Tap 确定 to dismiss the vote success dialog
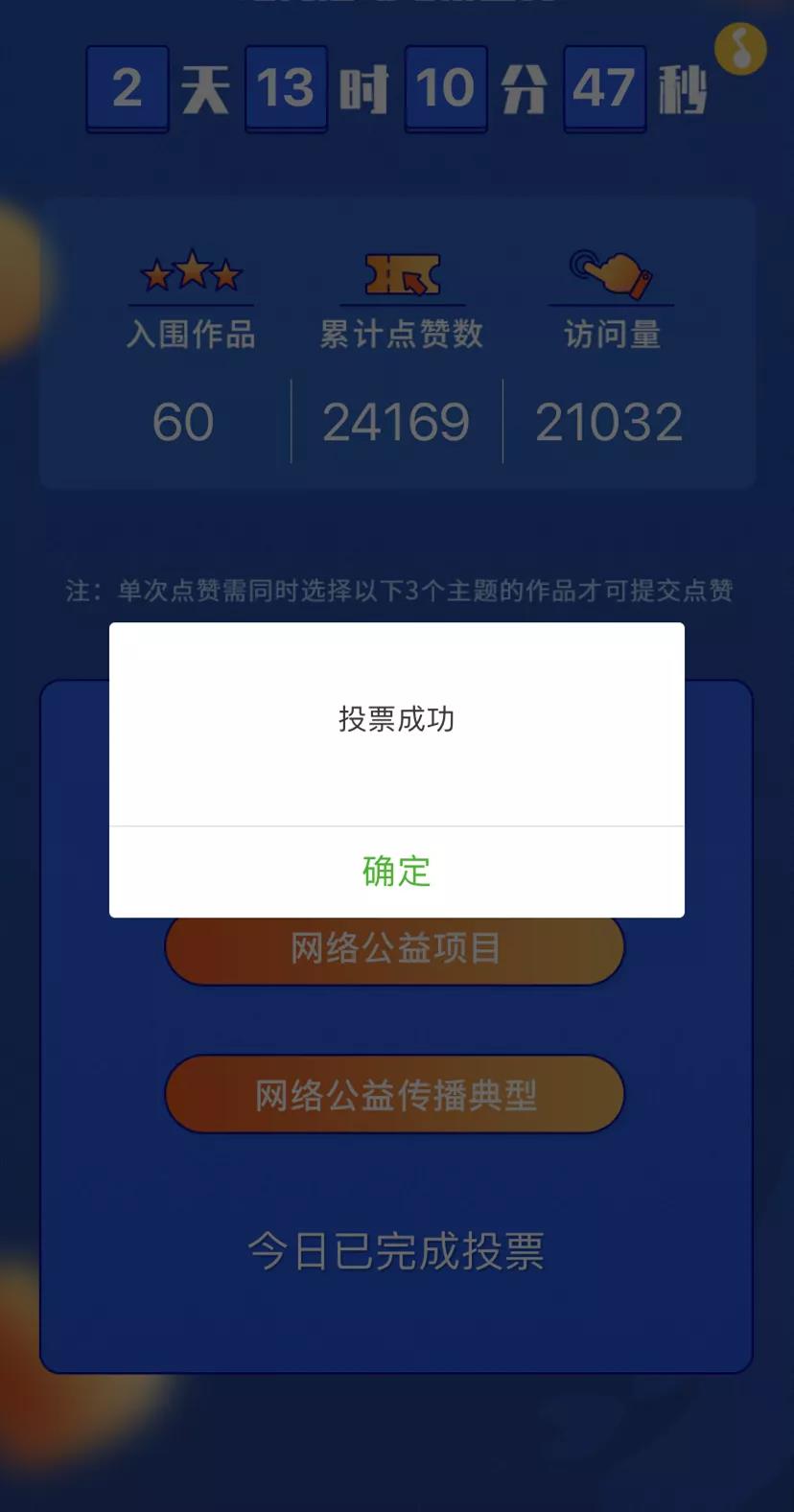Viewport: 794px width, 1512px height. (x=396, y=872)
